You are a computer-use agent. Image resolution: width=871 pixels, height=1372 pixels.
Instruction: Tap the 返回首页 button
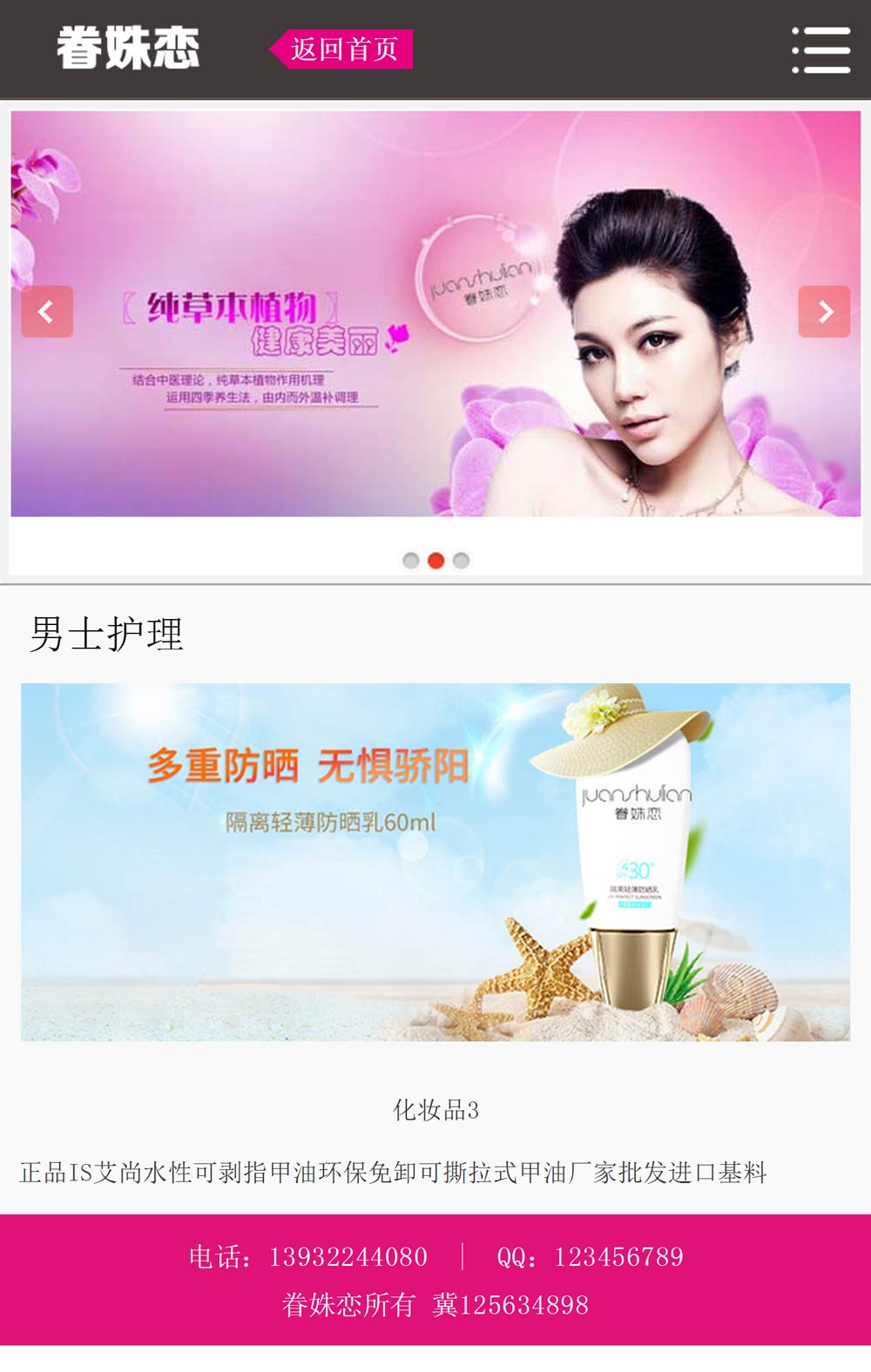coord(343,50)
